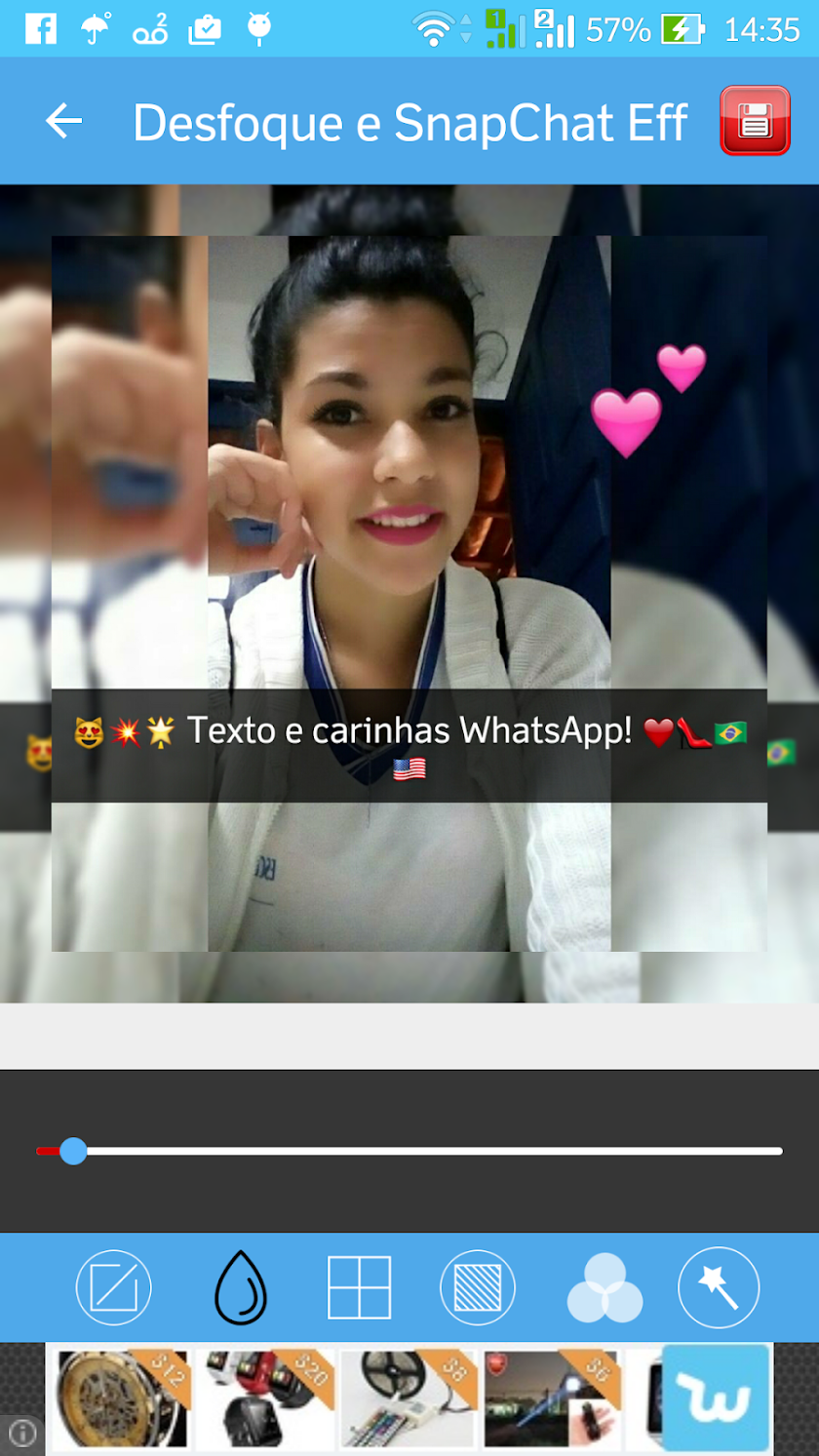The height and width of the screenshot is (1456, 819).
Task: Open the ad info icon
Action: 21,1433
